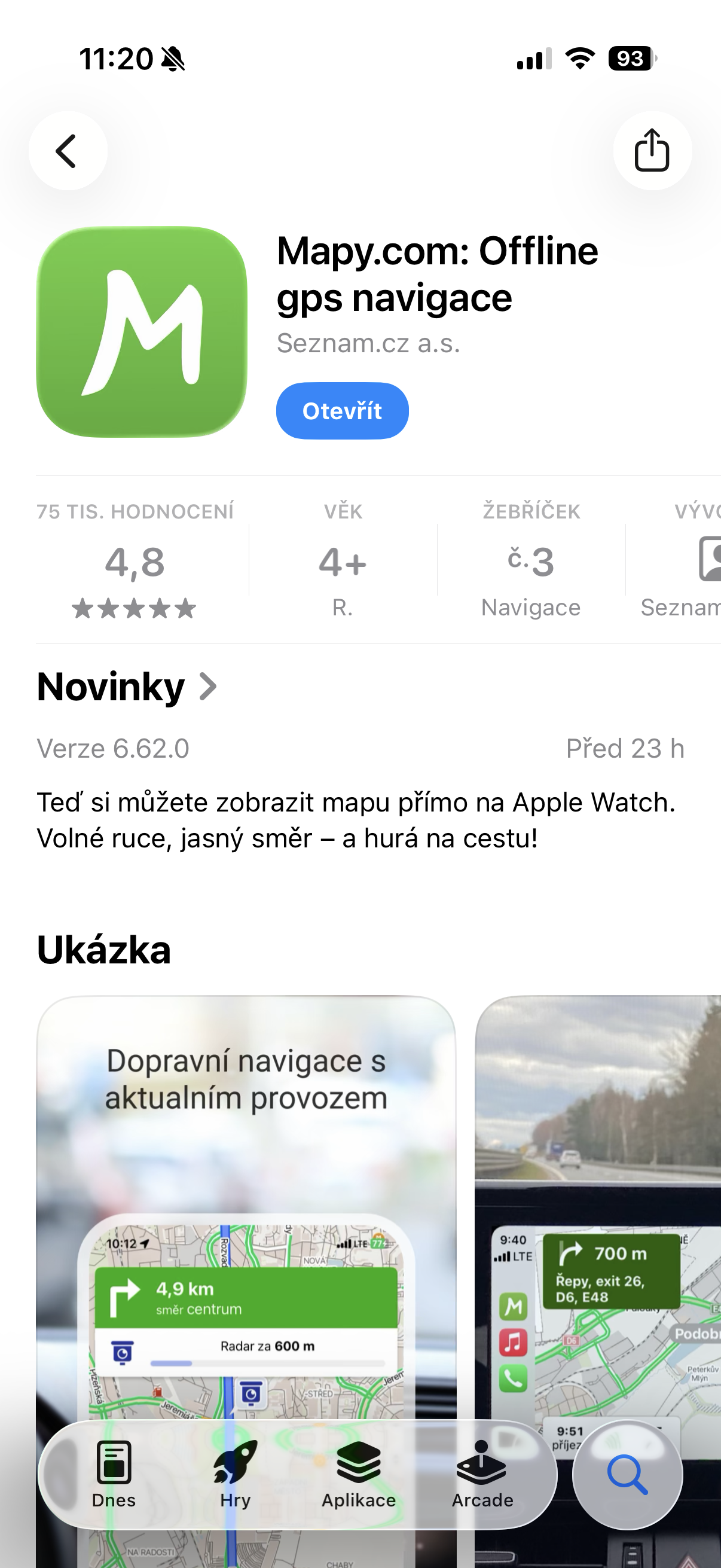Image resolution: width=721 pixels, height=1568 pixels.
Task: Open the Novinky version history
Action: click(x=127, y=687)
